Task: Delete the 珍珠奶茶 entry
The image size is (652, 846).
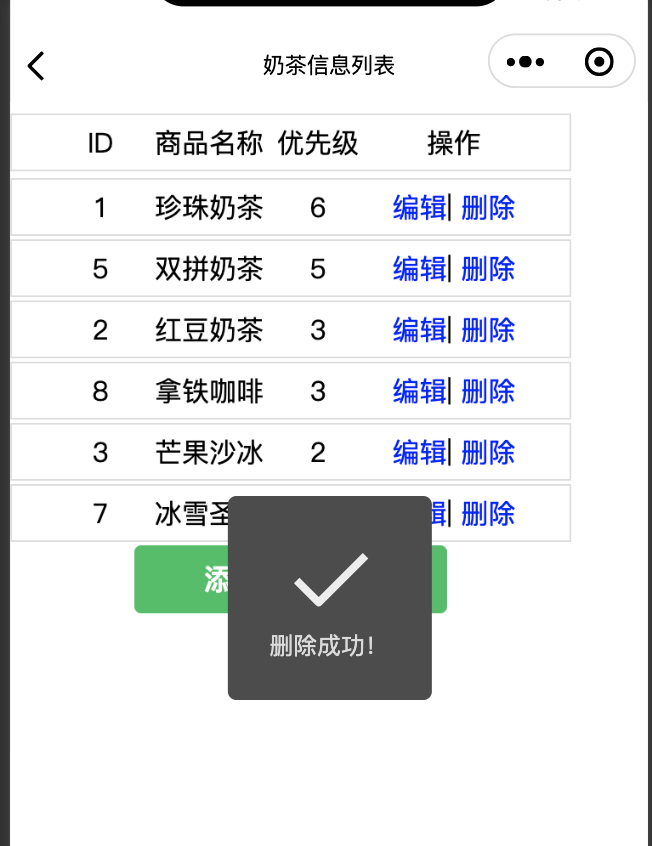Action: [488, 208]
